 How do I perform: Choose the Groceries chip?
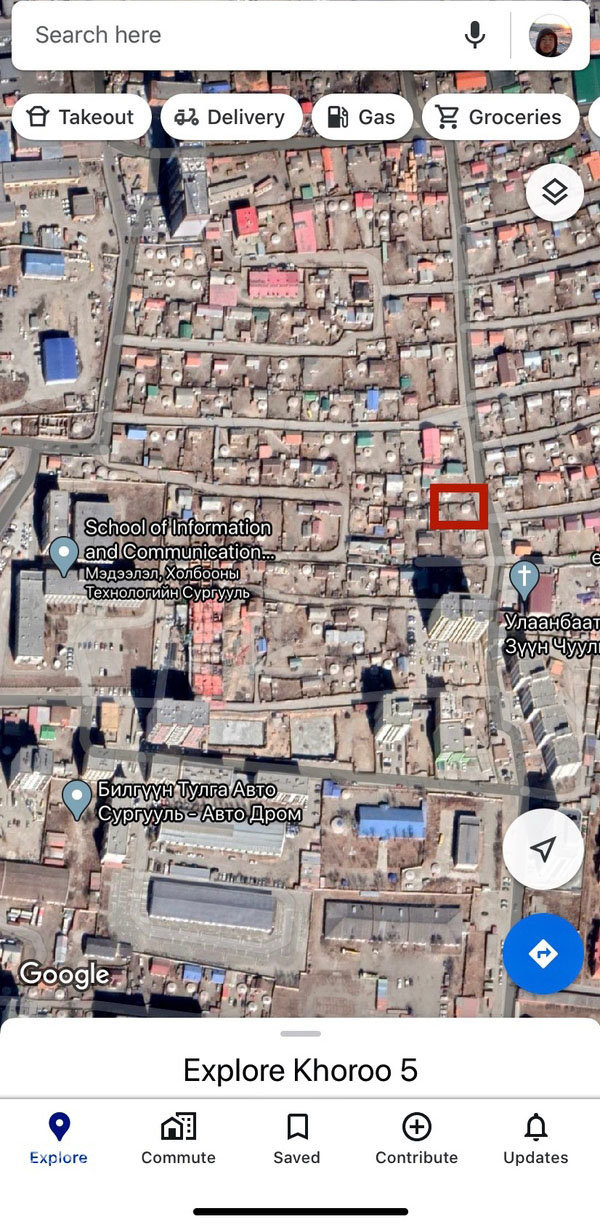tap(500, 117)
